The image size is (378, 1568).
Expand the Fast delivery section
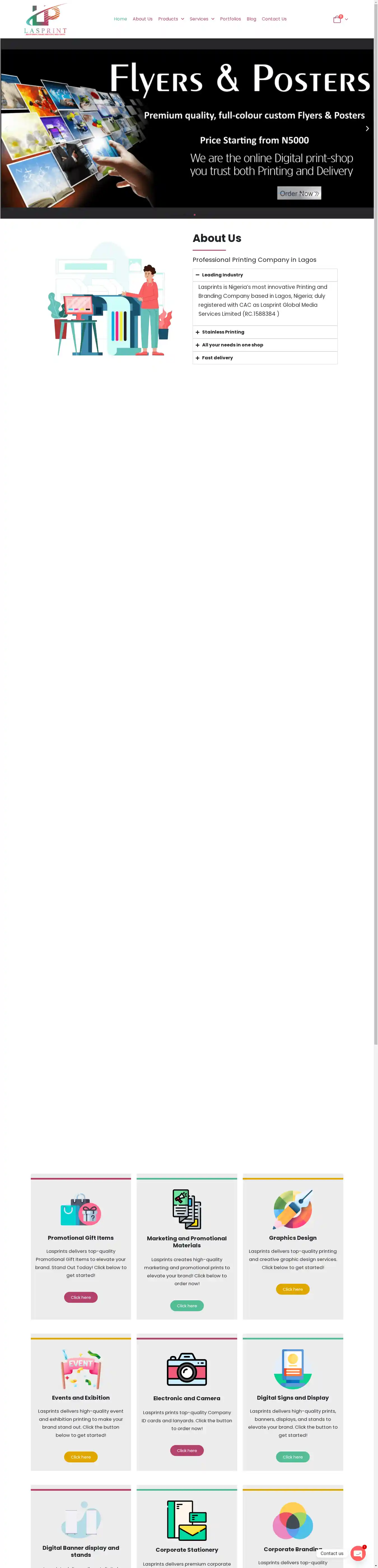217,358
